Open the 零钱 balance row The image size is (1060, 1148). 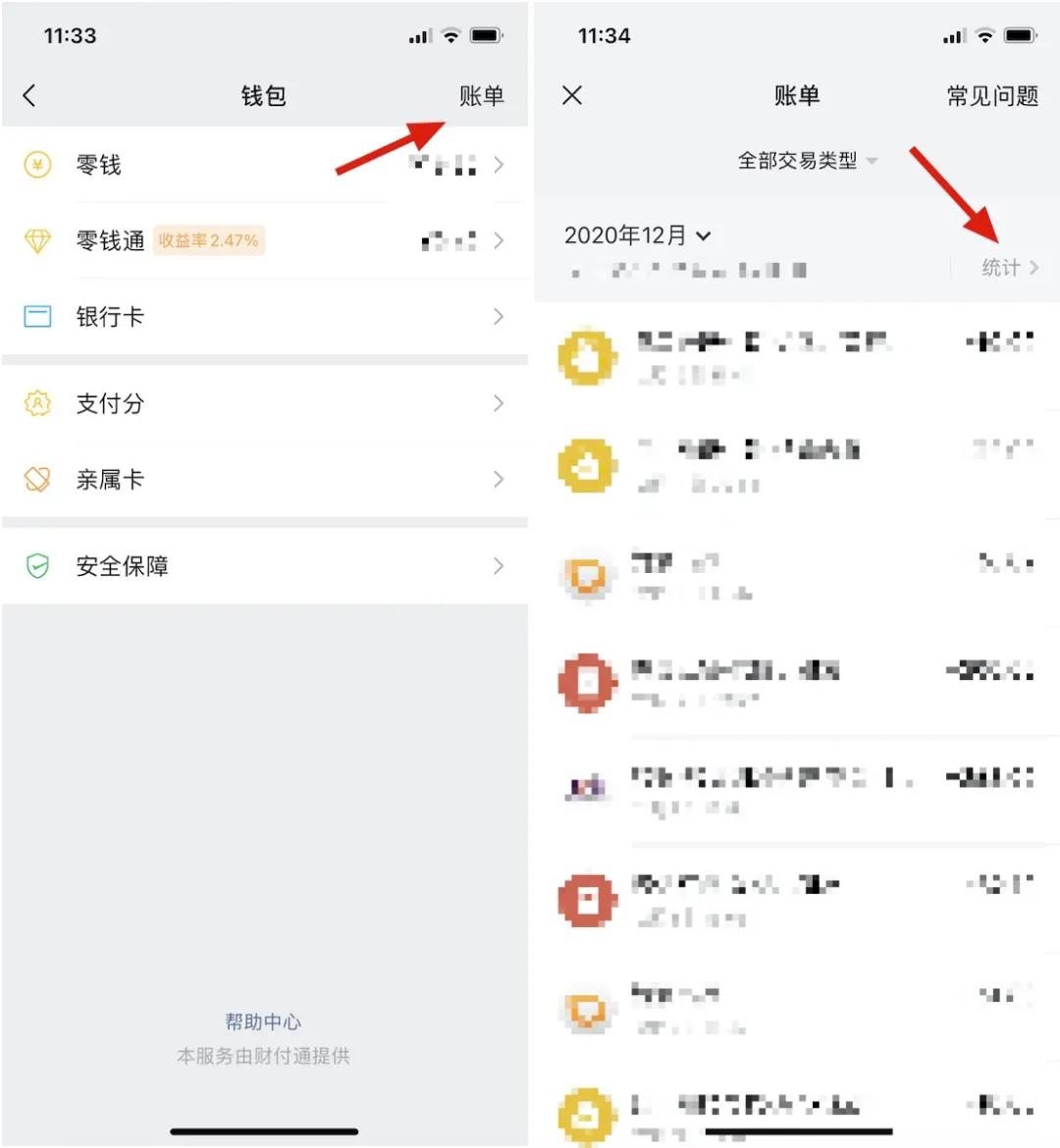coord(263,165)
